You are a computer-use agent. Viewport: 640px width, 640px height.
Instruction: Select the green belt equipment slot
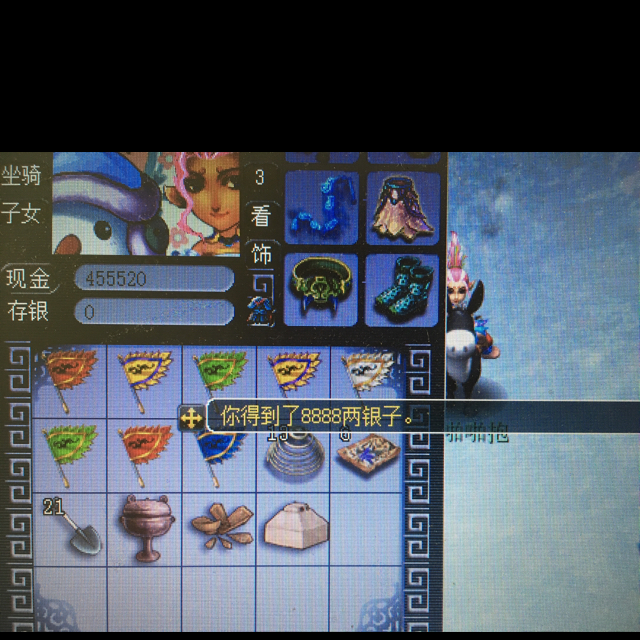pos(321,288)
